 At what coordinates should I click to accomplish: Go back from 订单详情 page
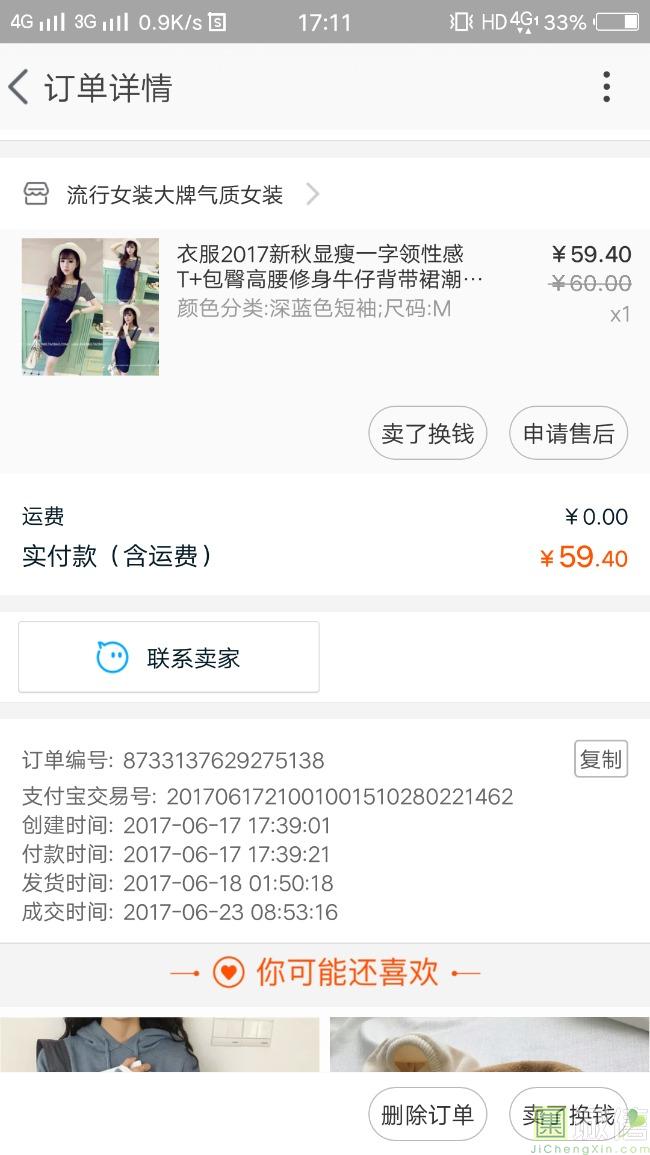(x=19, y=87)
